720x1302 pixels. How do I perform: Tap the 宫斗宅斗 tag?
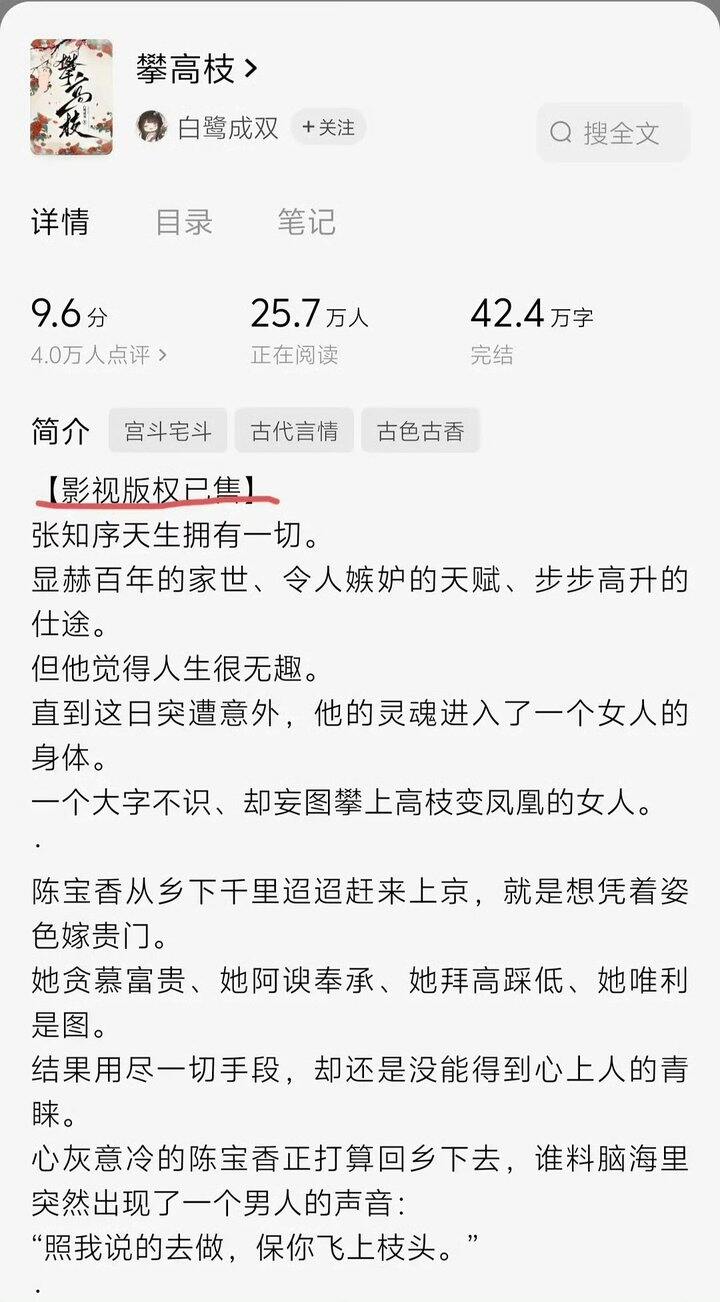tap(168, 432)
